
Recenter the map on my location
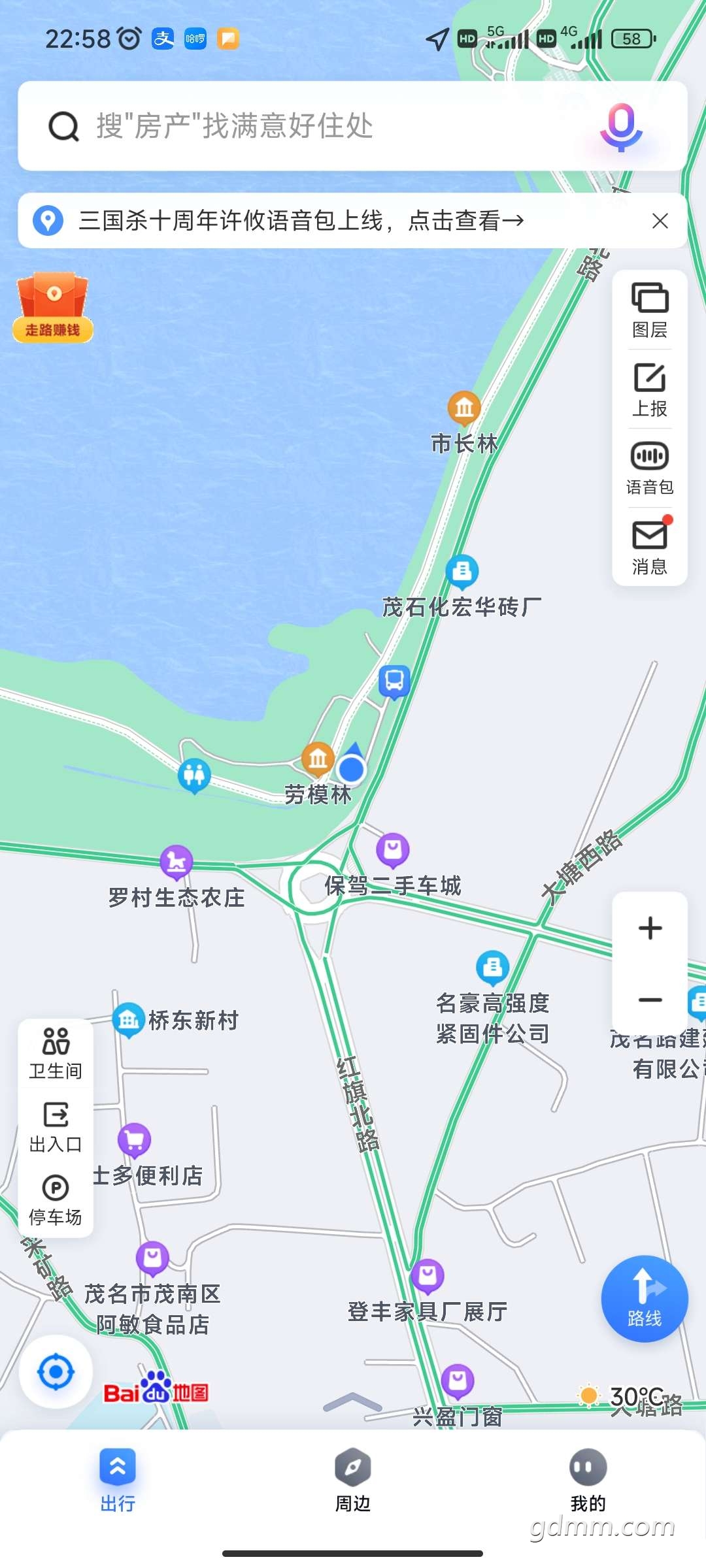pos(56,1372)
